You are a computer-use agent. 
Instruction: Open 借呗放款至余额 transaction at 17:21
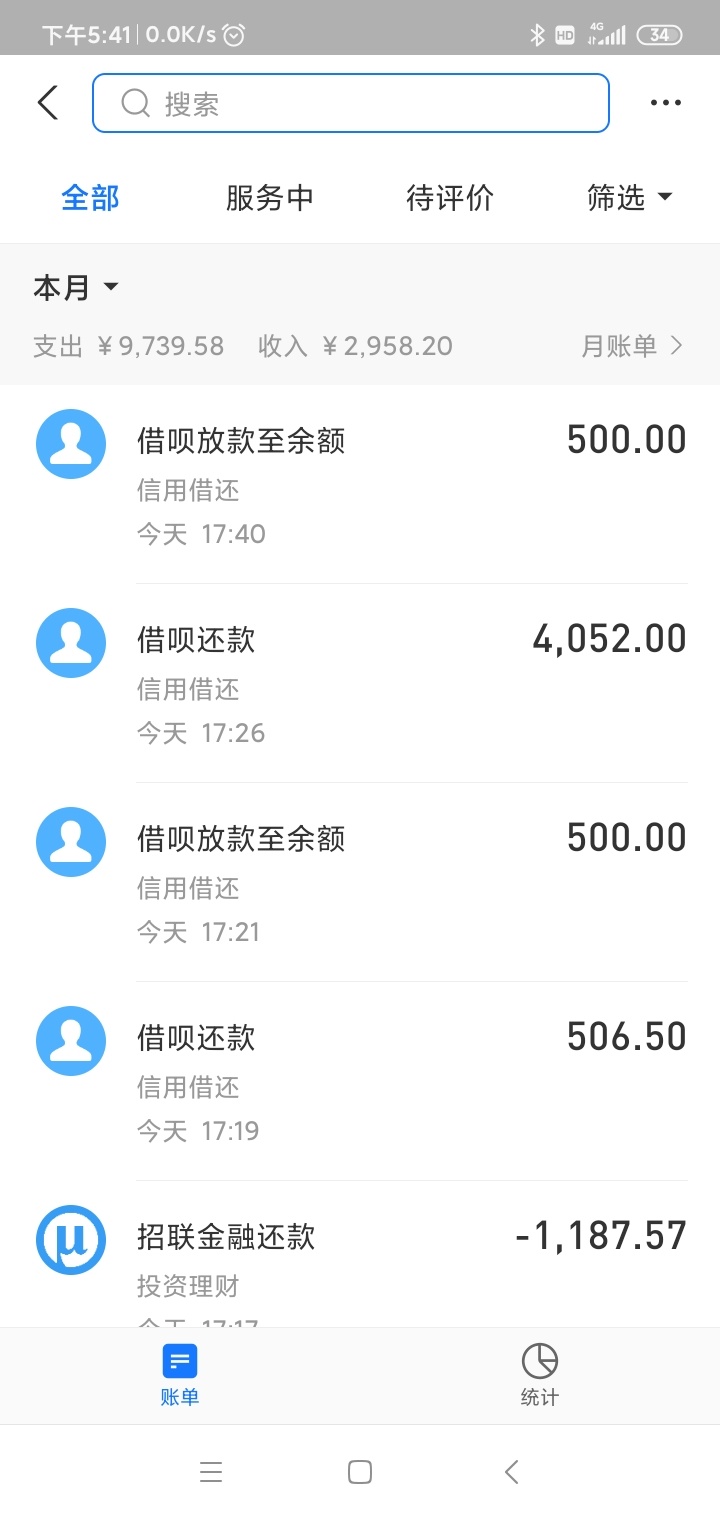360,883
